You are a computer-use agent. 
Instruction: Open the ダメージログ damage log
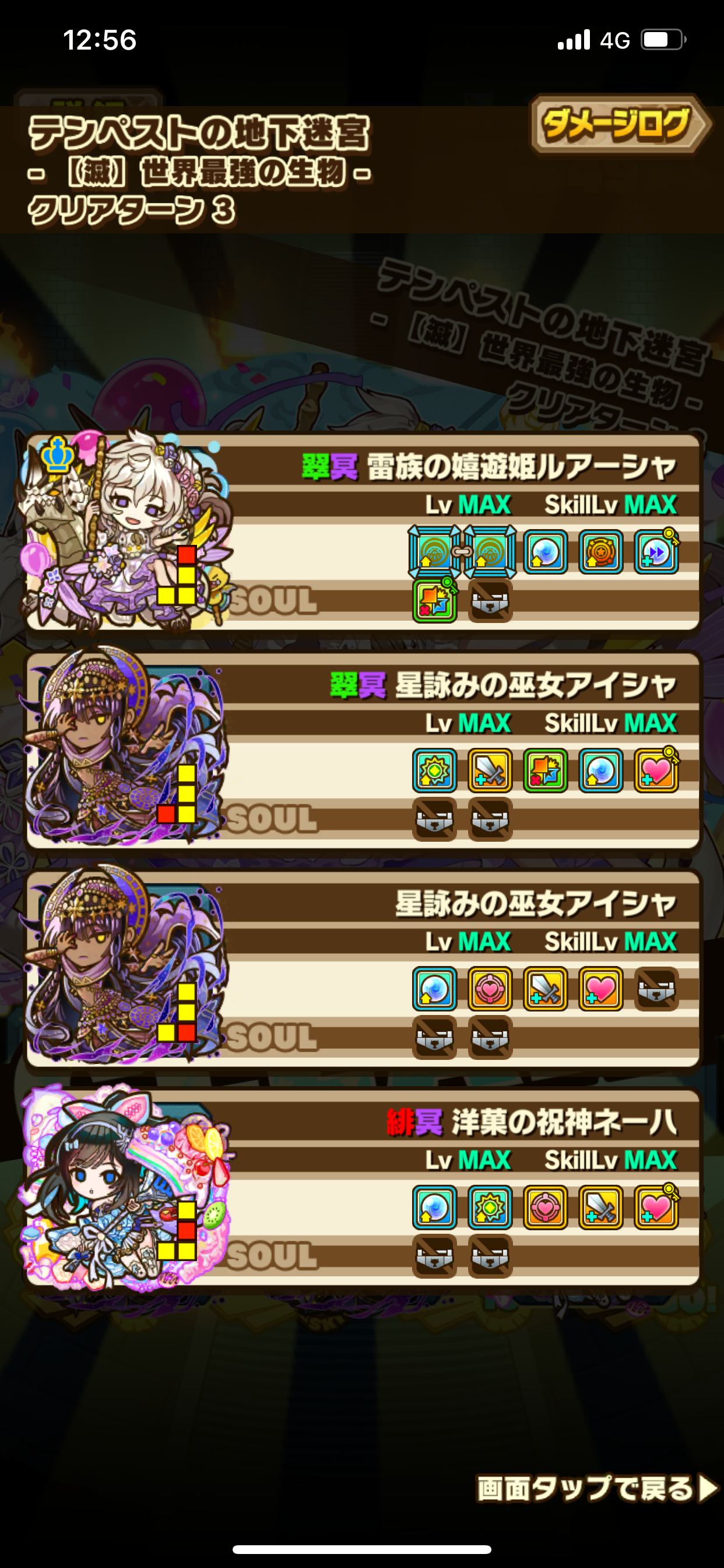pos(620,124)
